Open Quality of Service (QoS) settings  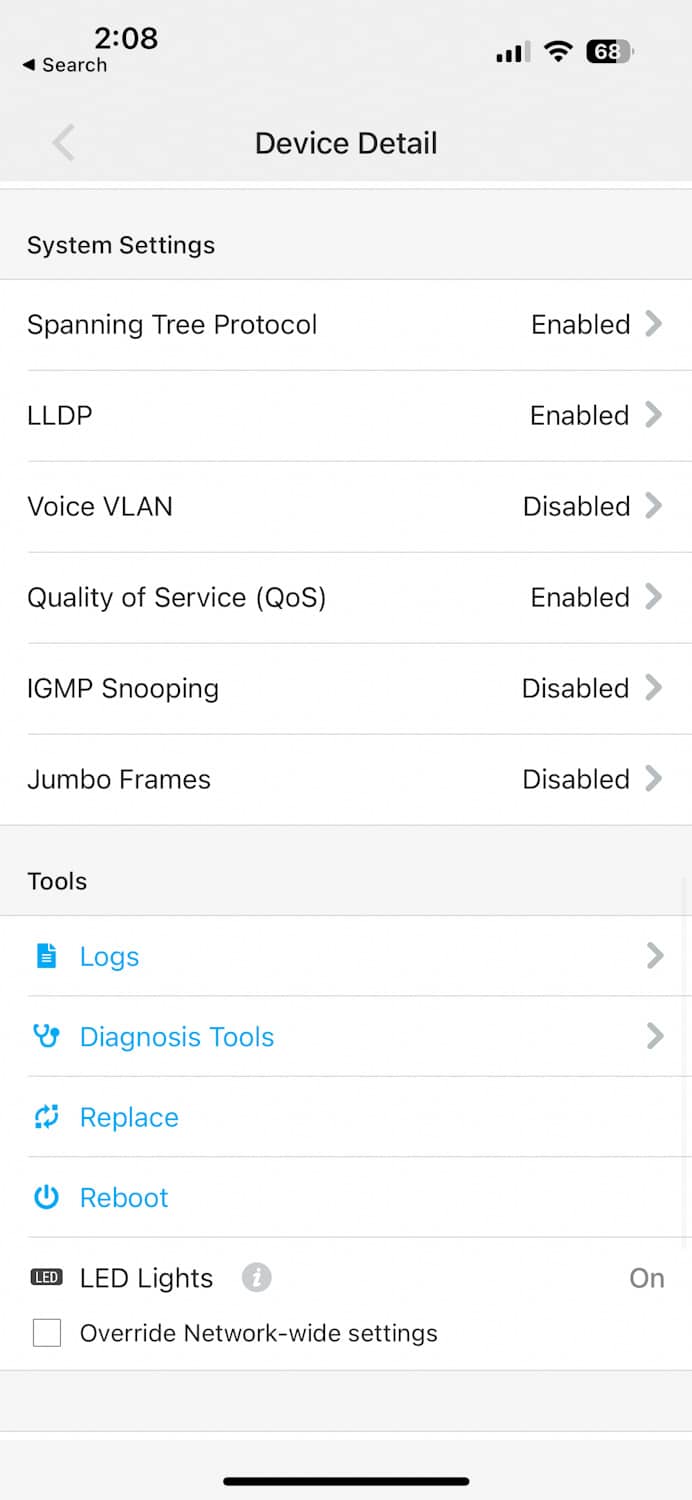[x=346, y=598]
